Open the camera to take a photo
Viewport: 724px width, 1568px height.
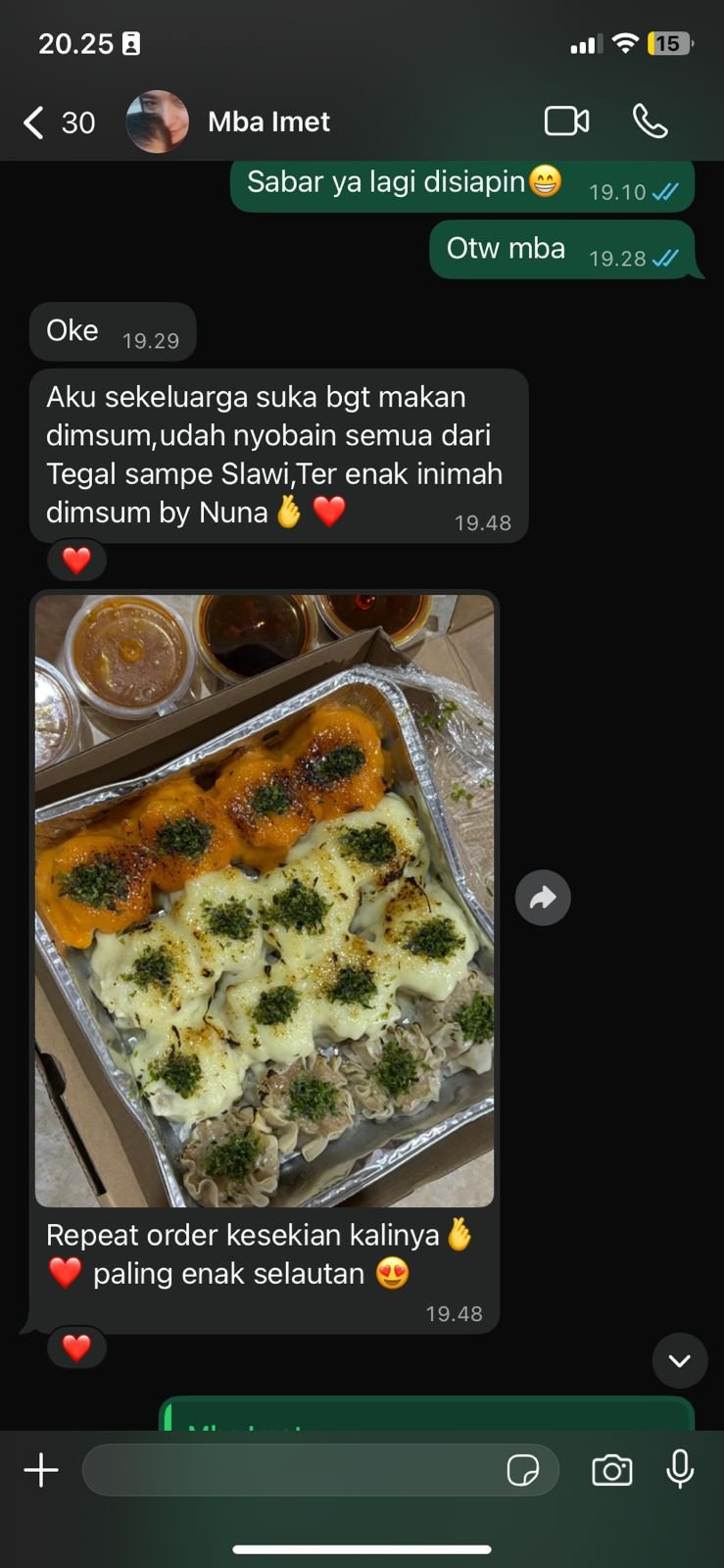coord(612,1469)
